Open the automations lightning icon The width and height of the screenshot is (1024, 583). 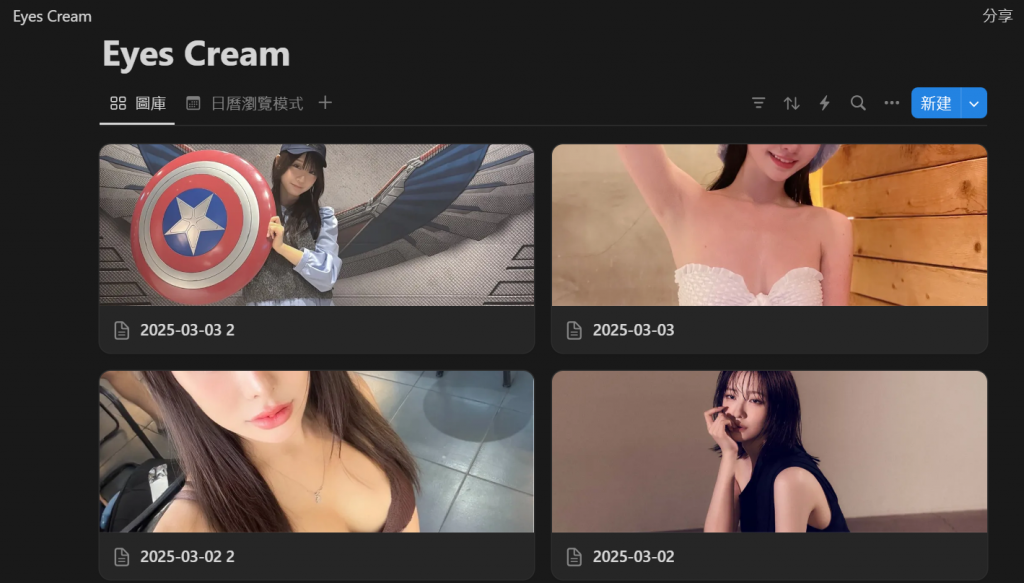(x=825, y=103)
